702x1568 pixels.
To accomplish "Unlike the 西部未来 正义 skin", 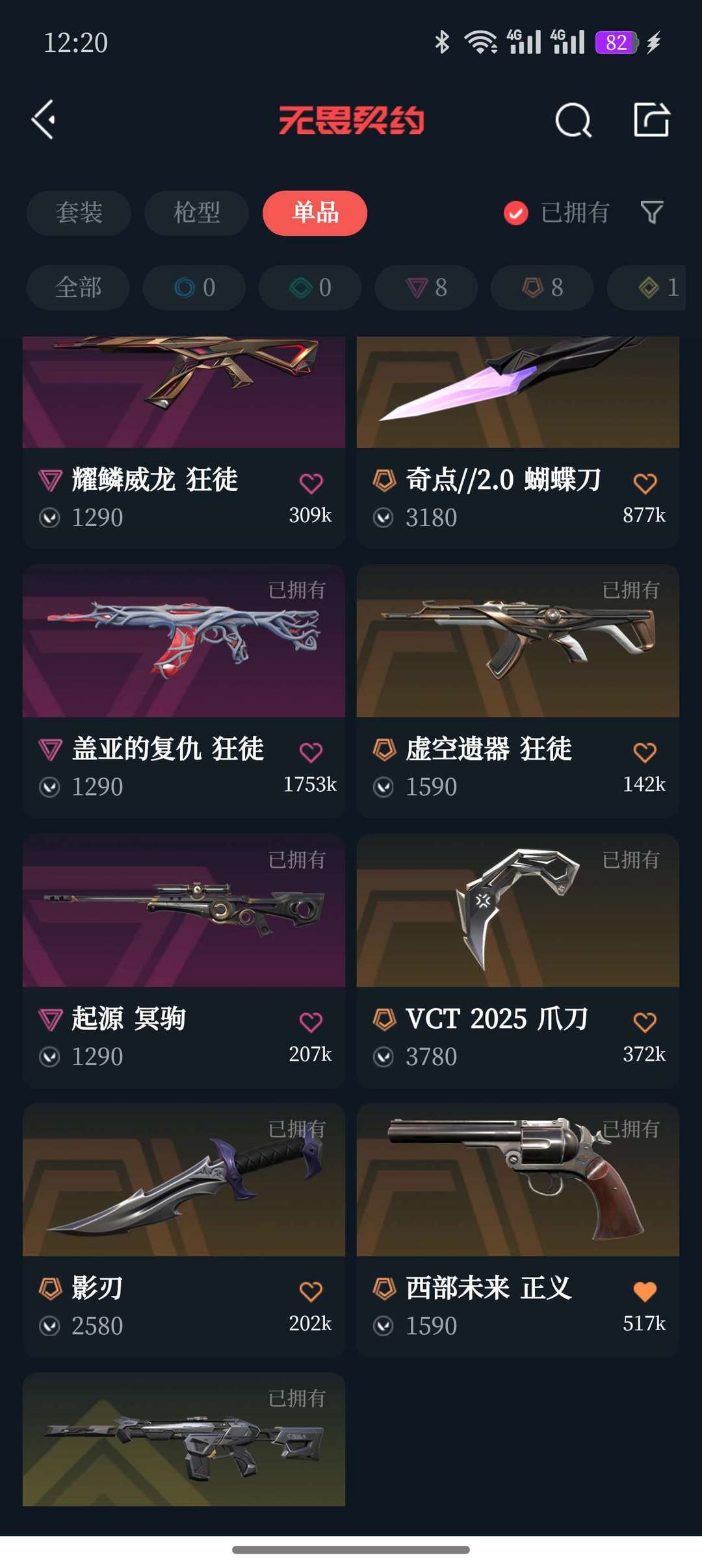I will pos(645,1291).
